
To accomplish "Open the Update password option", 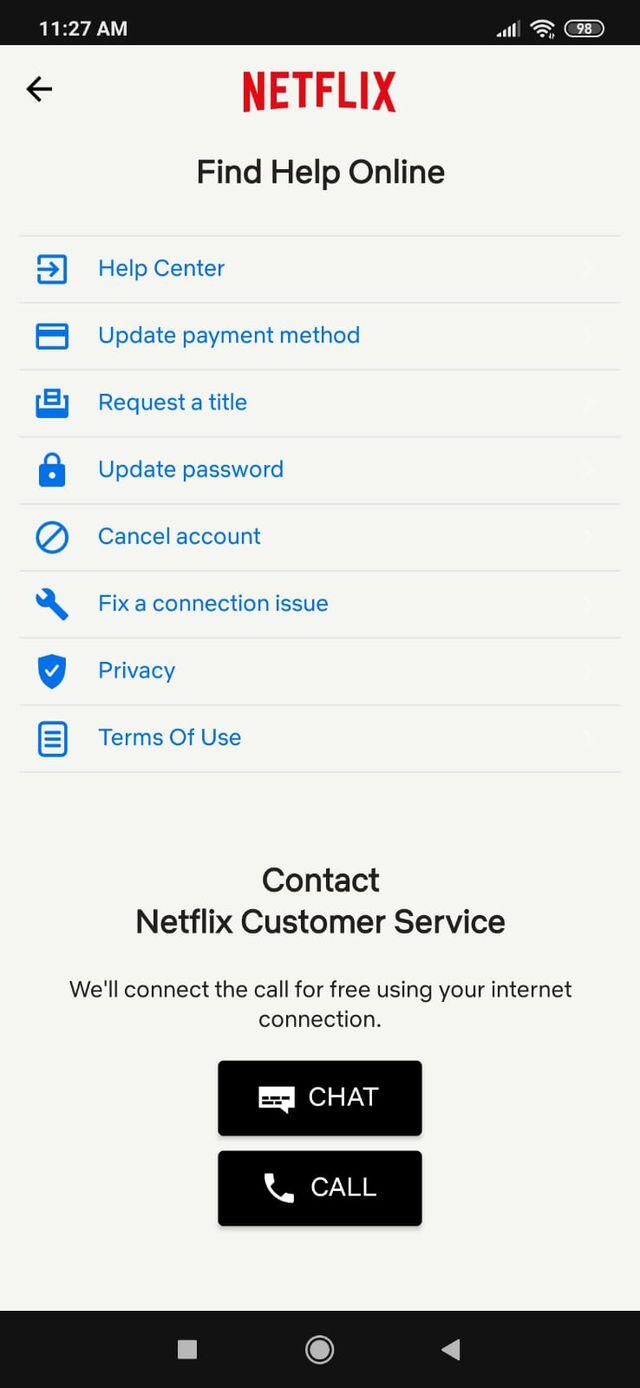I will click(x=190, y=469).
